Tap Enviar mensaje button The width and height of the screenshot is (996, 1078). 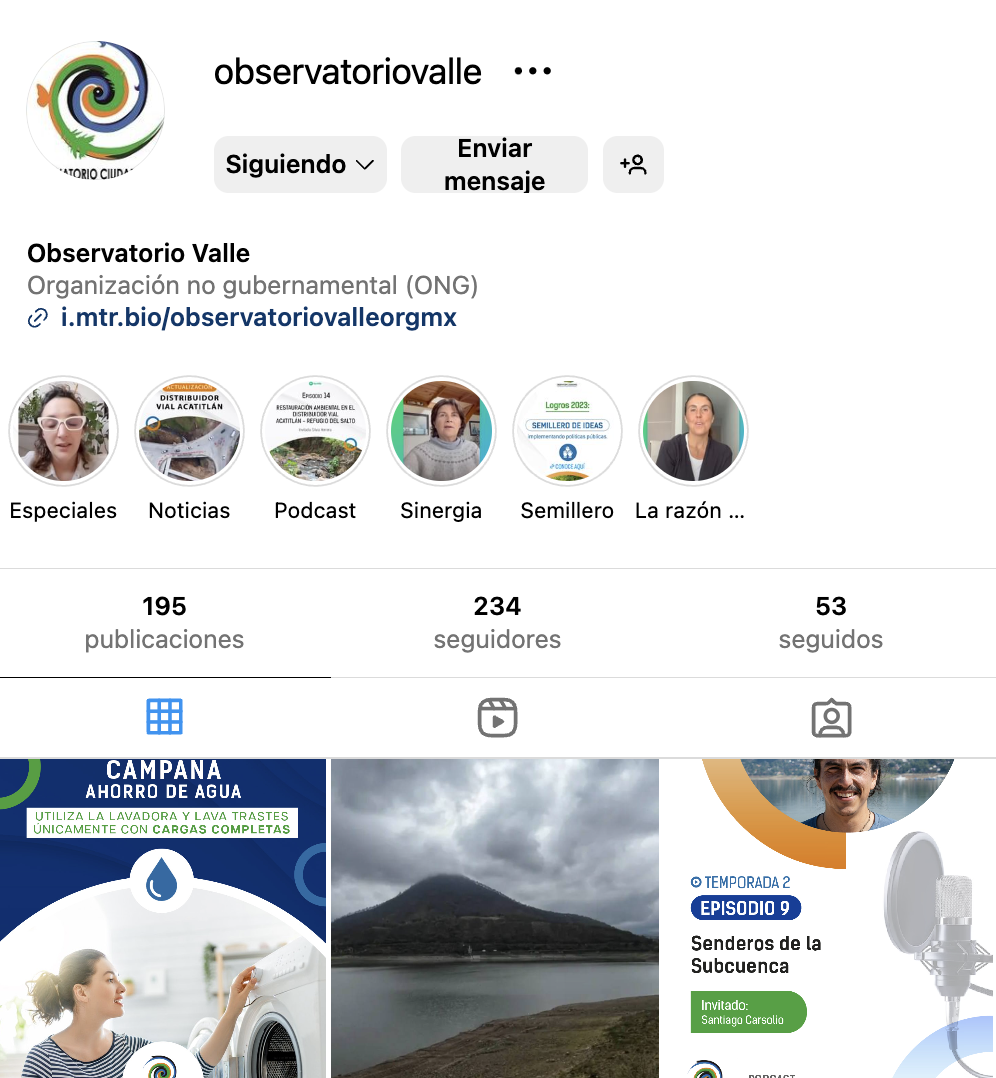[494, 165]
